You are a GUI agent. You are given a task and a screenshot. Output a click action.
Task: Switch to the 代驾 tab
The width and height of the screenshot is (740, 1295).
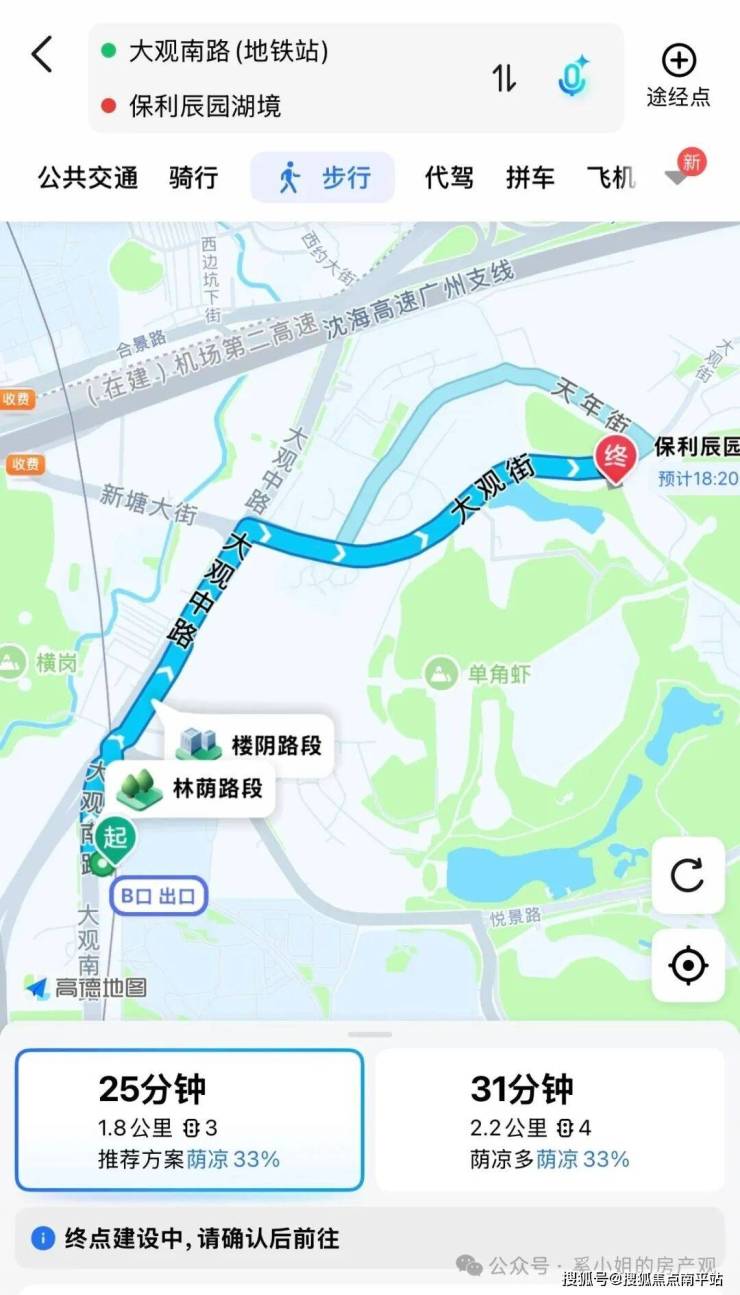click(449, 178)
